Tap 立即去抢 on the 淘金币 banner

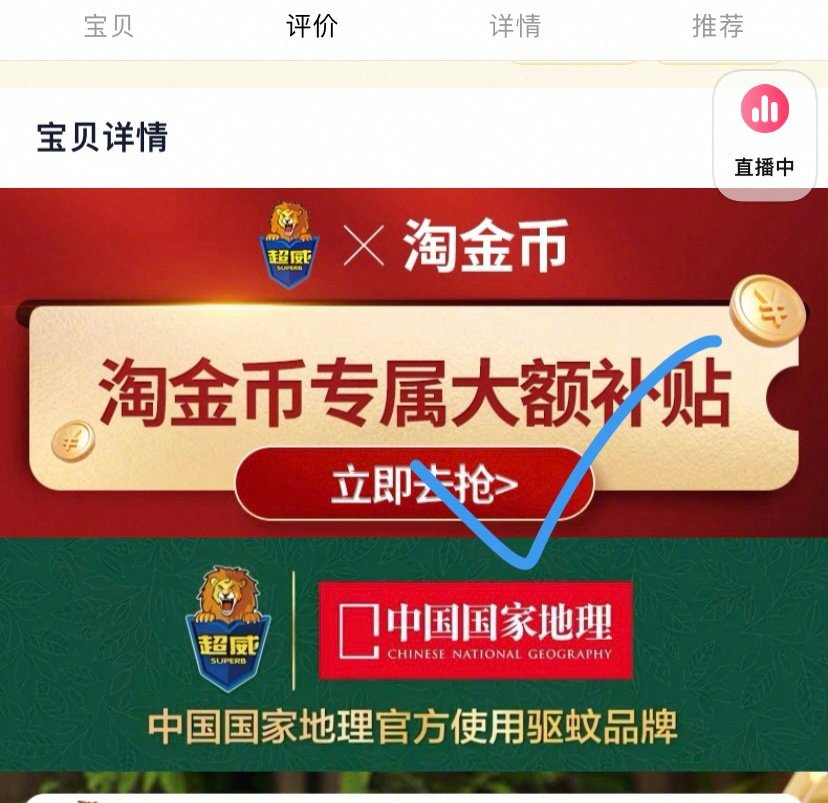click(414, 485)
